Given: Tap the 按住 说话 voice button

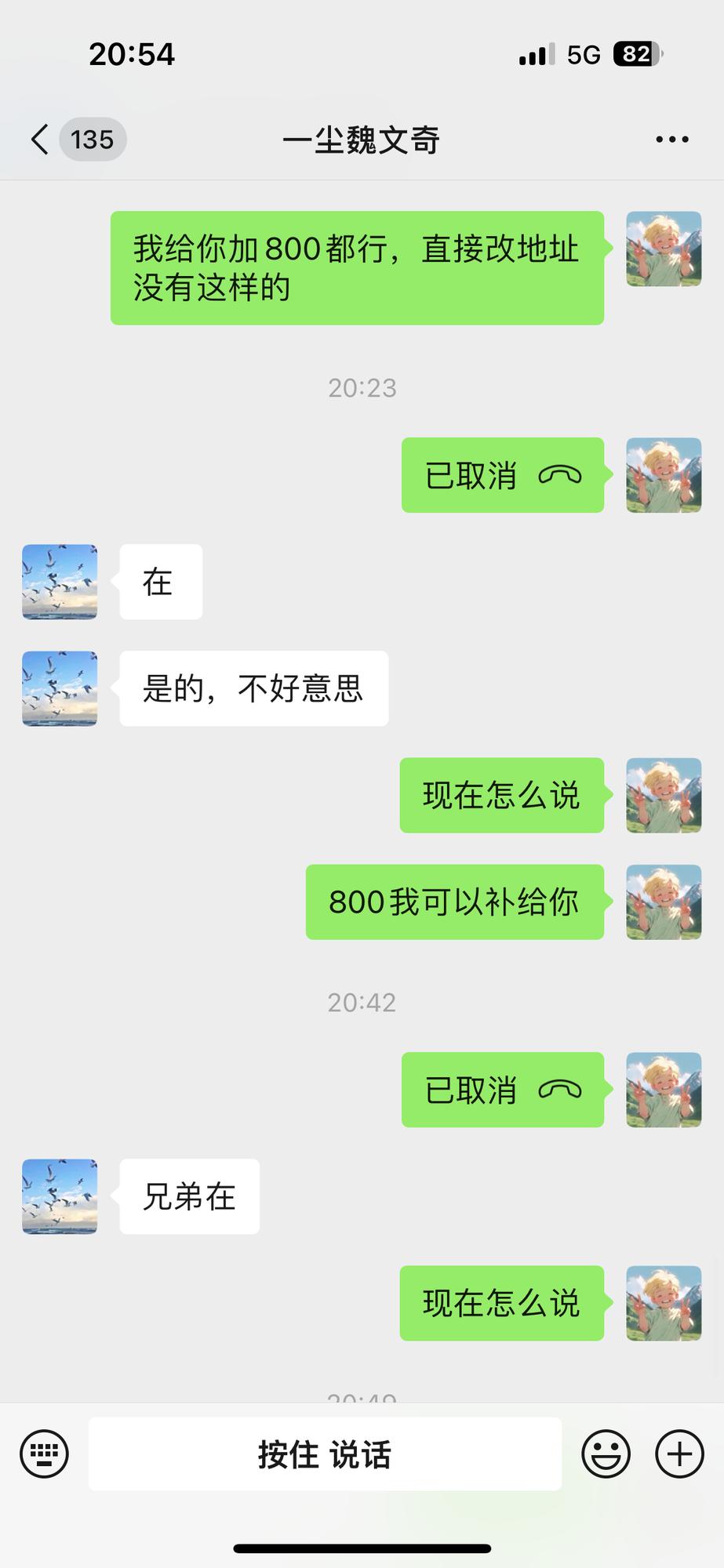Looking at the screenshot, I should (x=325, y=1454).
